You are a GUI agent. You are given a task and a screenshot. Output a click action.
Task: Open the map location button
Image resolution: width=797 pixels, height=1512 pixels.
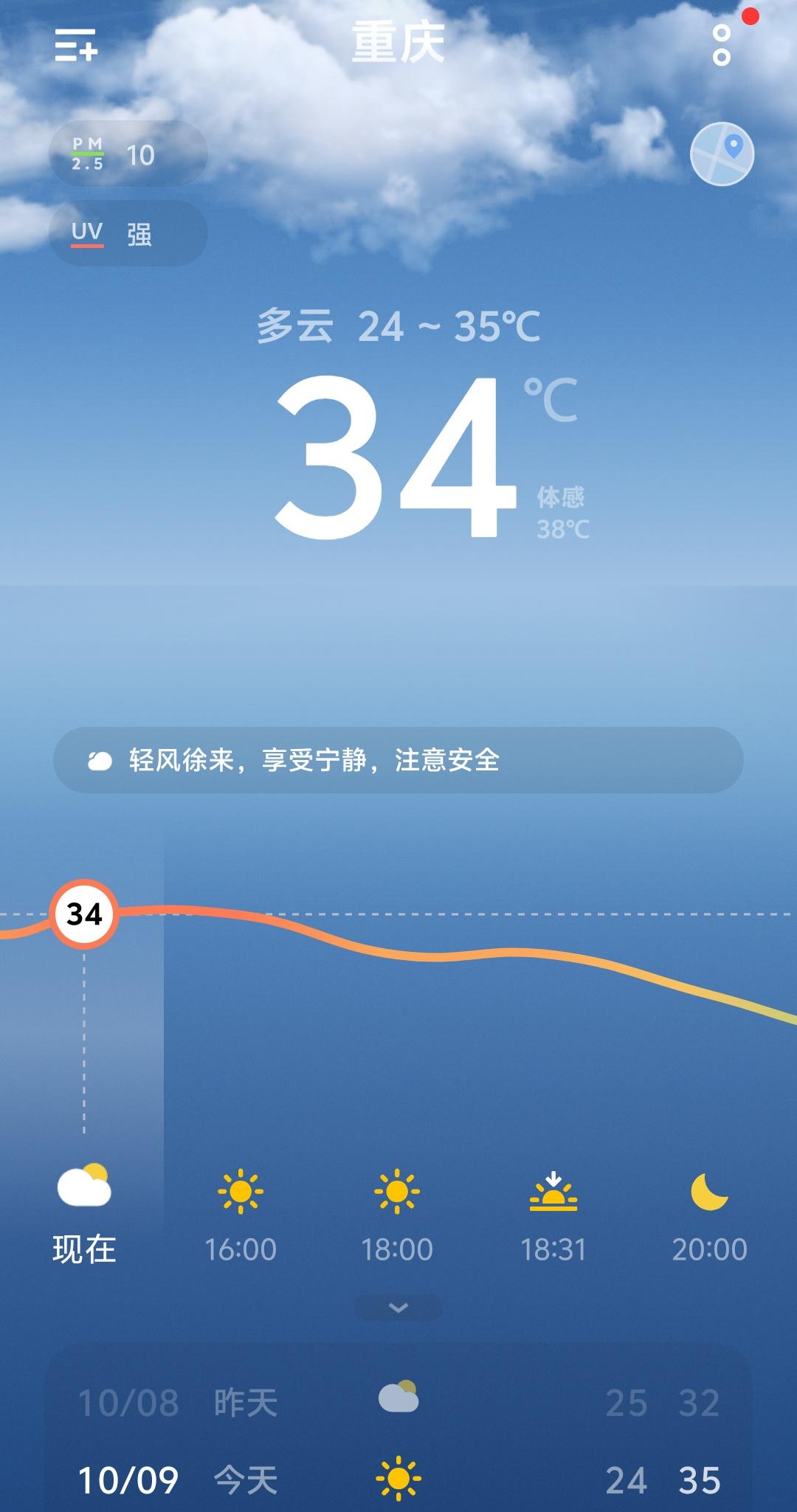point(722,153)
